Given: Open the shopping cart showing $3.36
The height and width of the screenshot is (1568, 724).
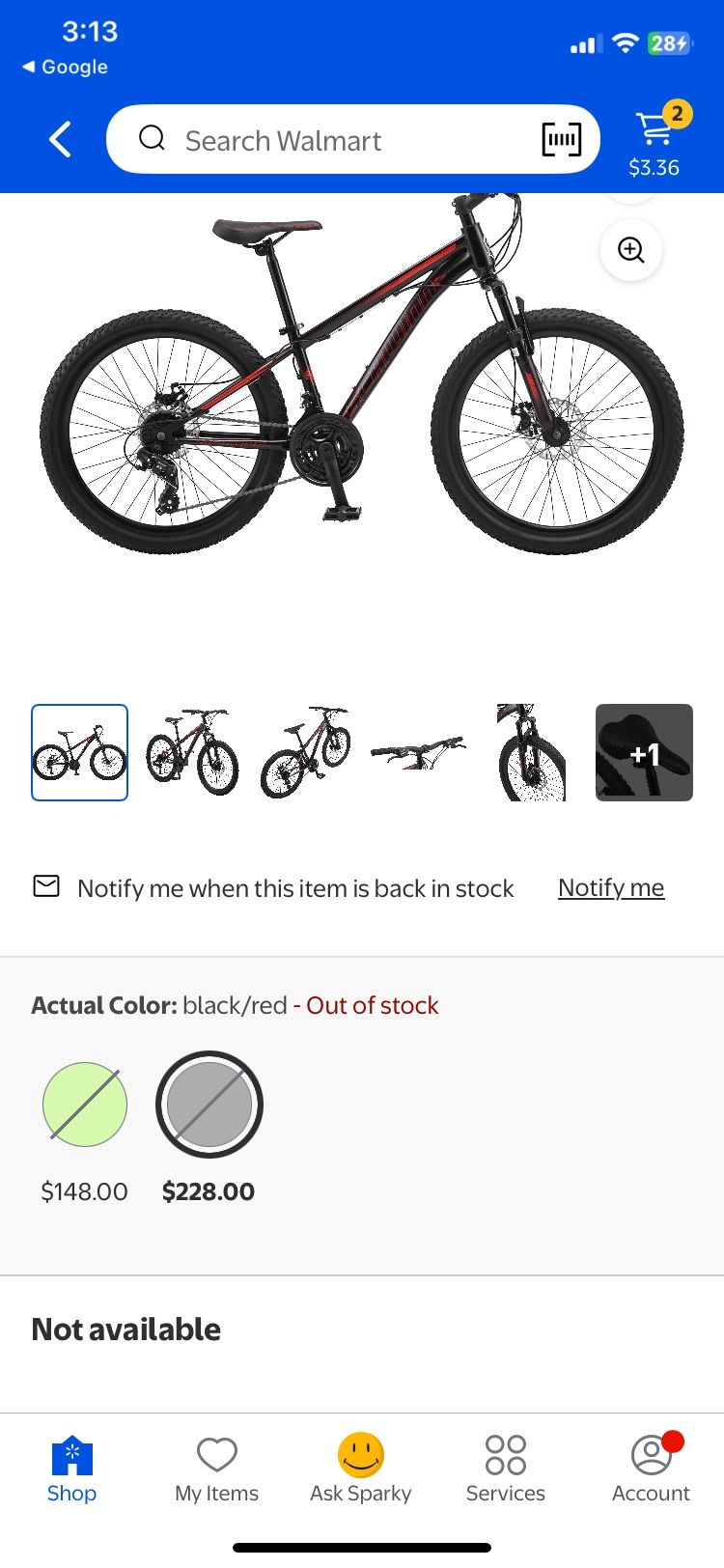Looking at the screenshot, I should tap(654, 135).
